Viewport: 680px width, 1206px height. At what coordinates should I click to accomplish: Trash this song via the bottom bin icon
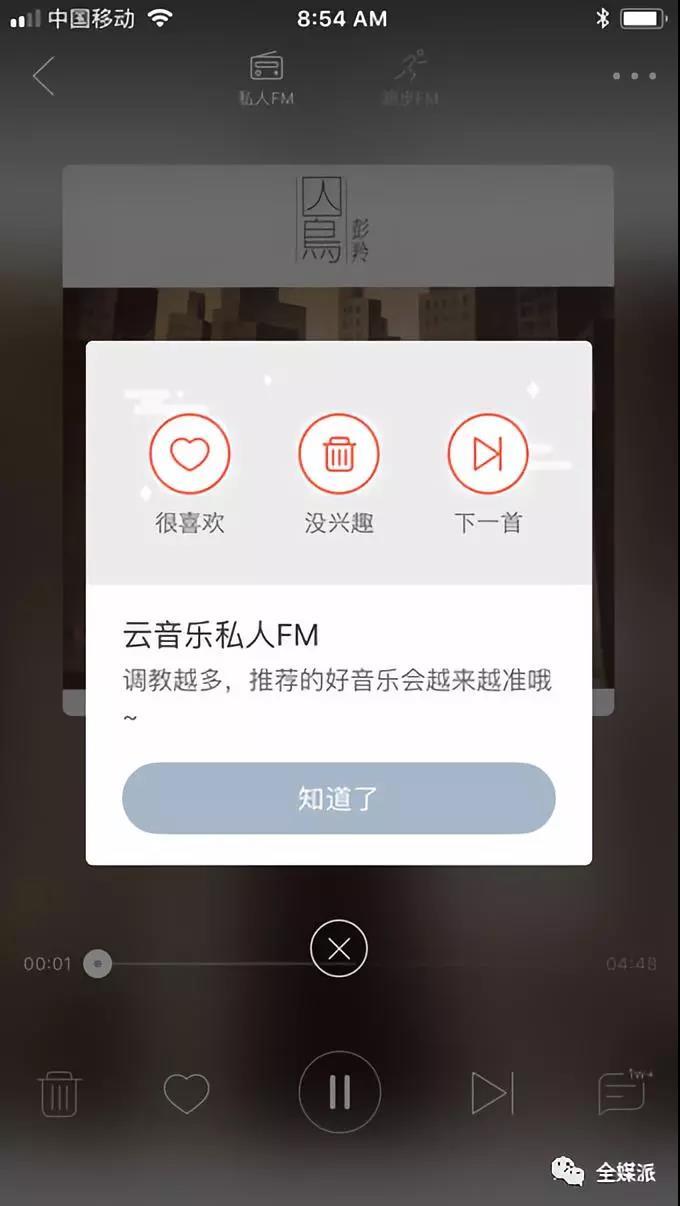point(59,1093)
